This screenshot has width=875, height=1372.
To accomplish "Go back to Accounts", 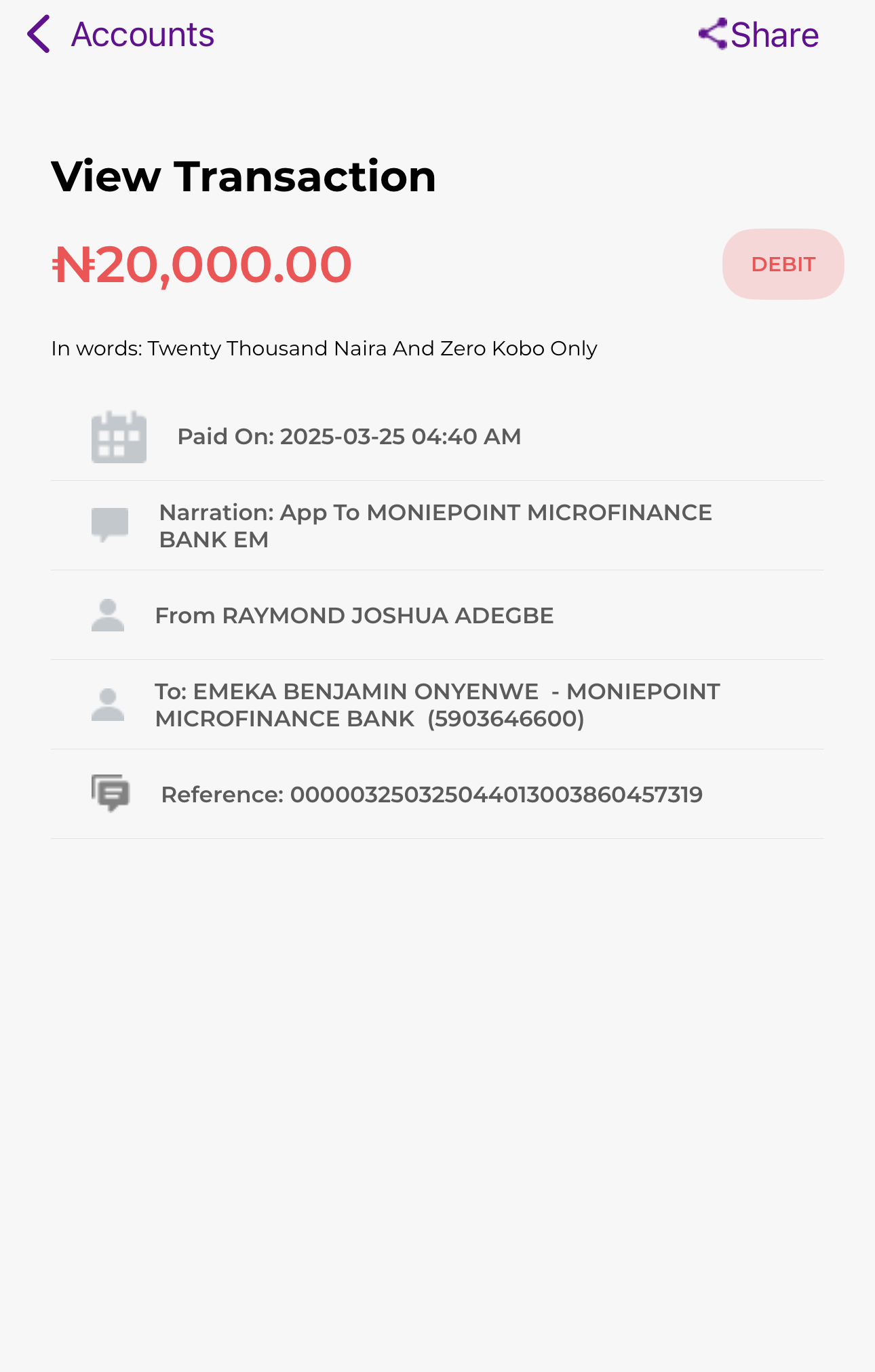I will pos(121,35).
